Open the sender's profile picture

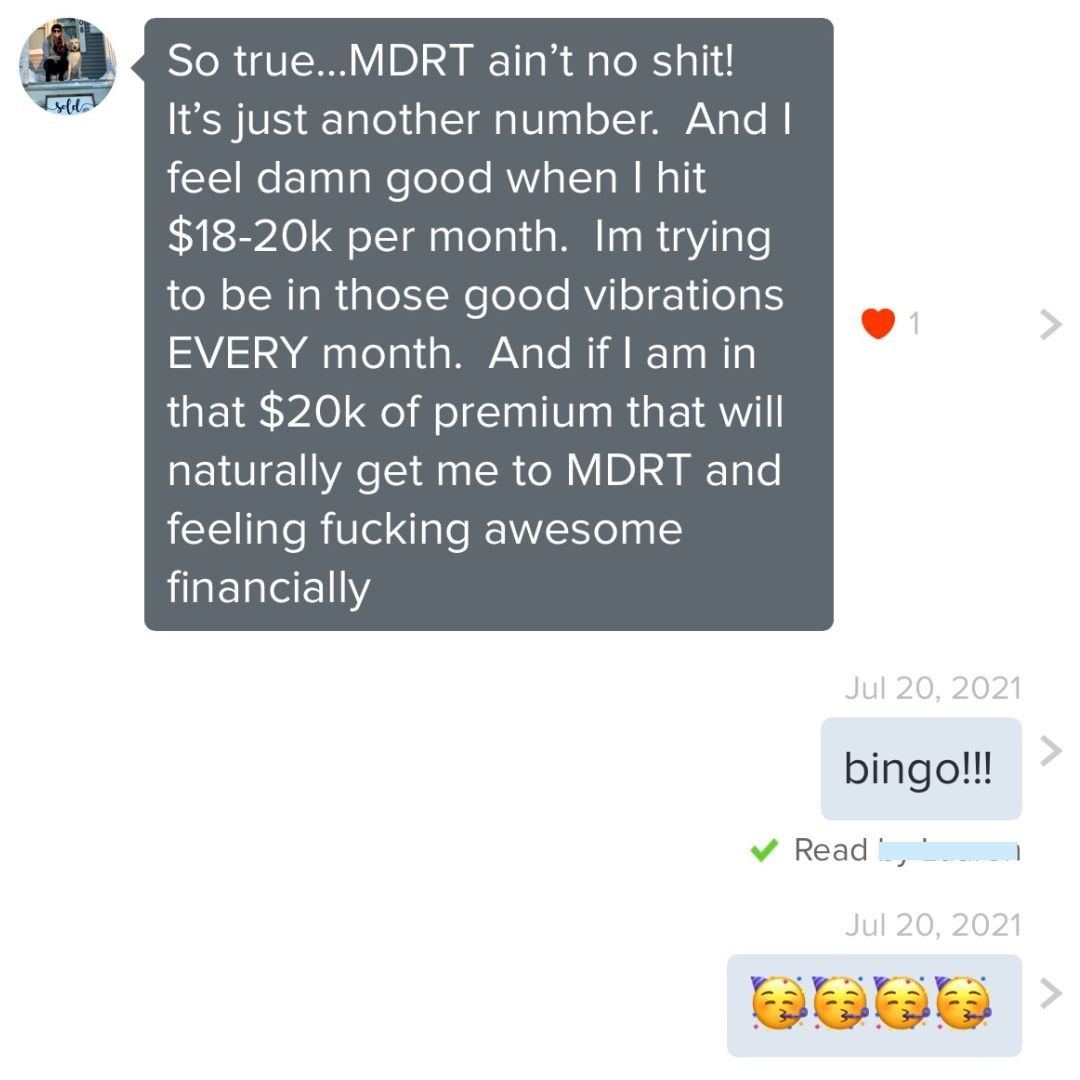(67, 67)
